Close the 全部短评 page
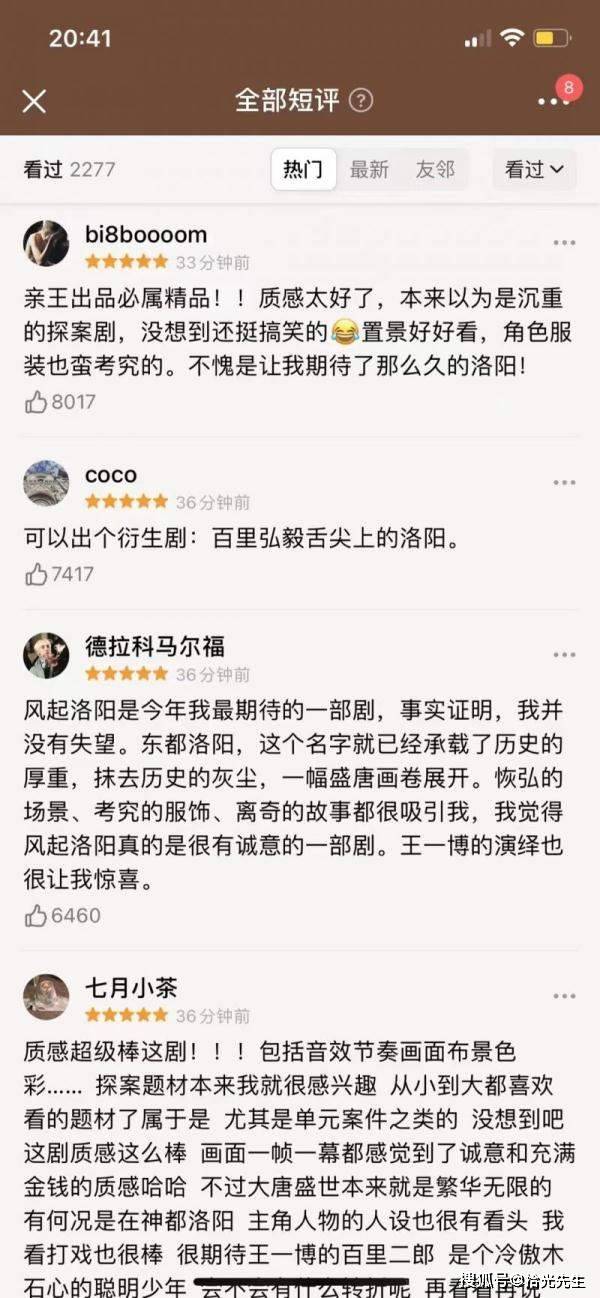Screen dimensions: 600x1298 (34, 101)
